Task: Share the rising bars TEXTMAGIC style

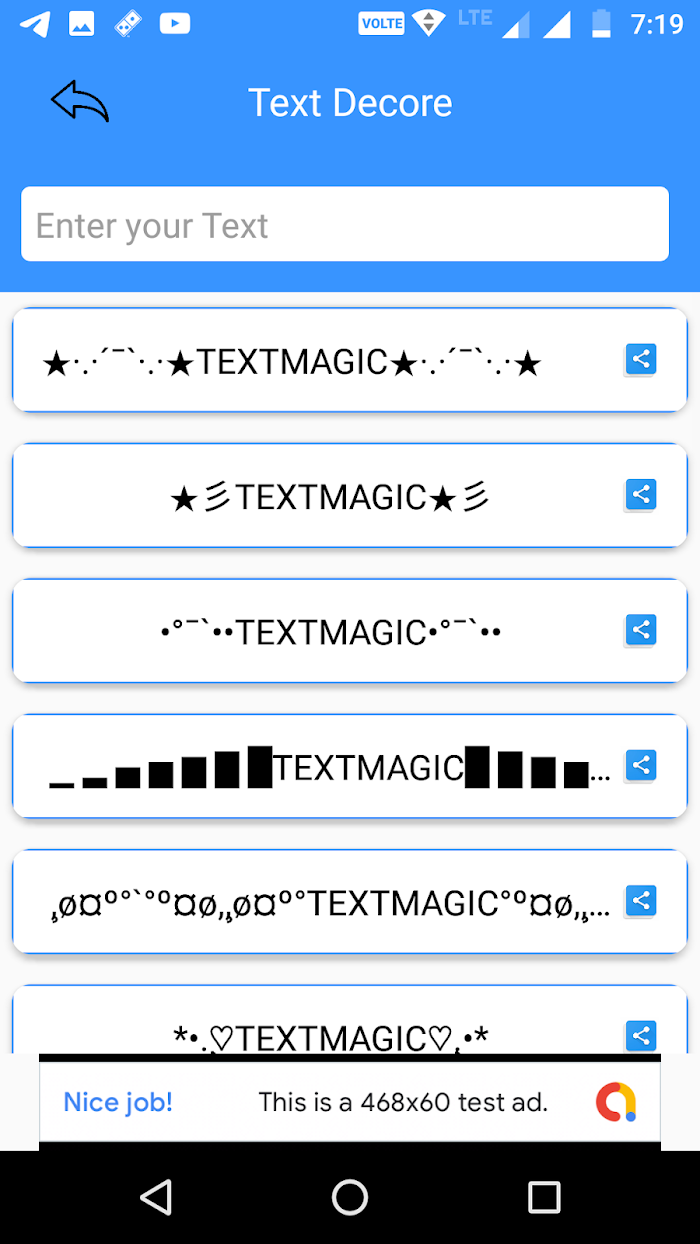Action: click(641, 765)
